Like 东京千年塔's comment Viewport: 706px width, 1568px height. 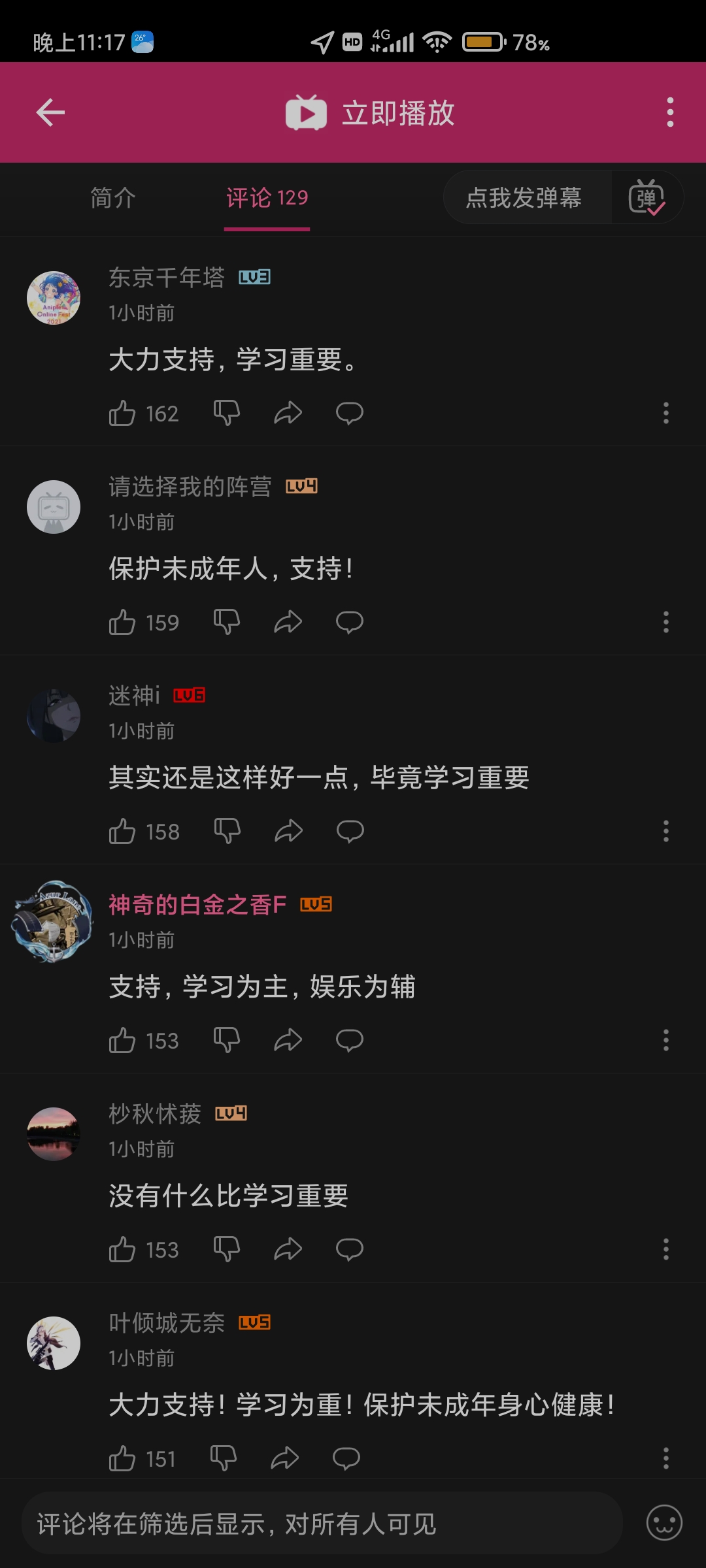(122, 413)
